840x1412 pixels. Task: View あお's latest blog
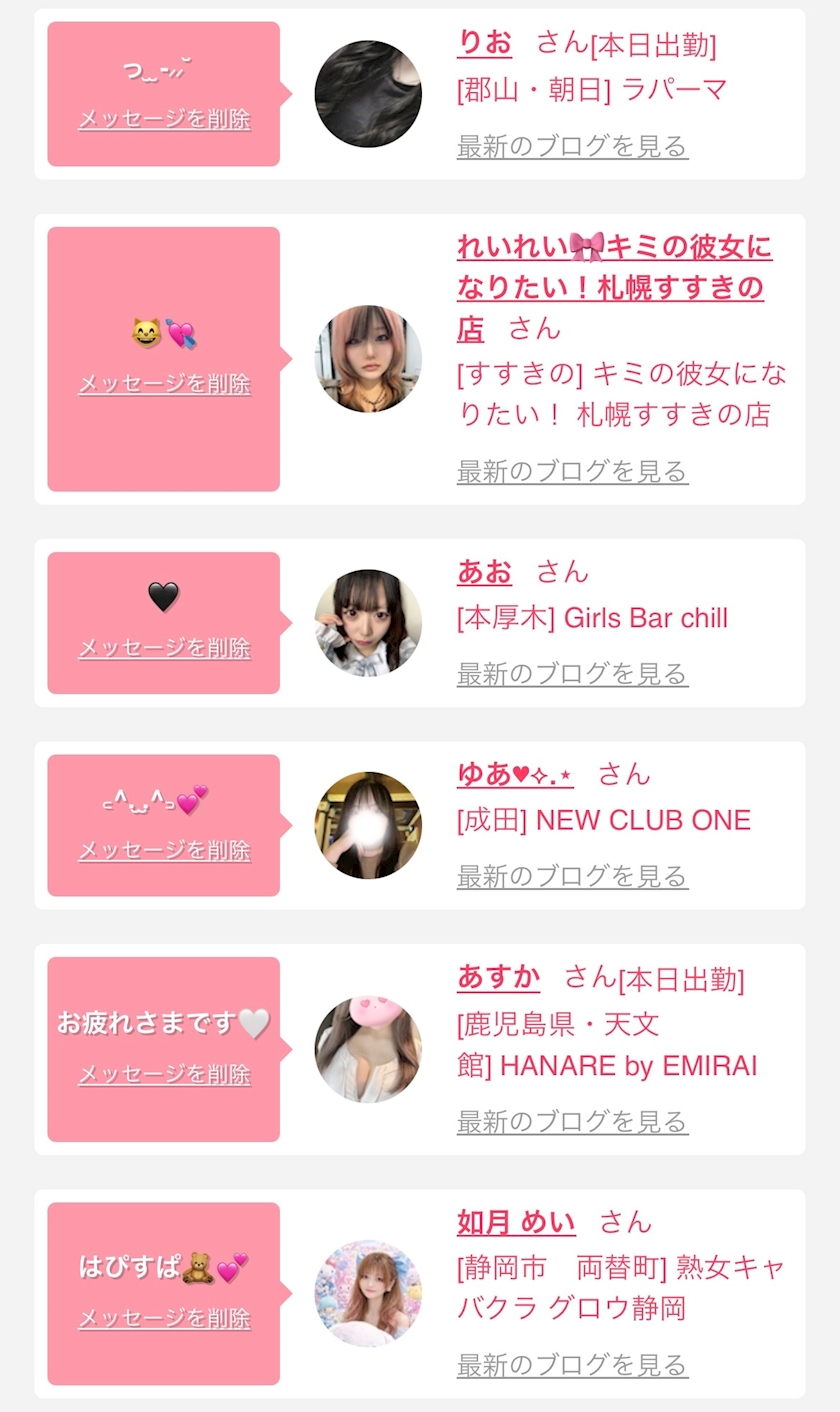(x=572, y=674)
